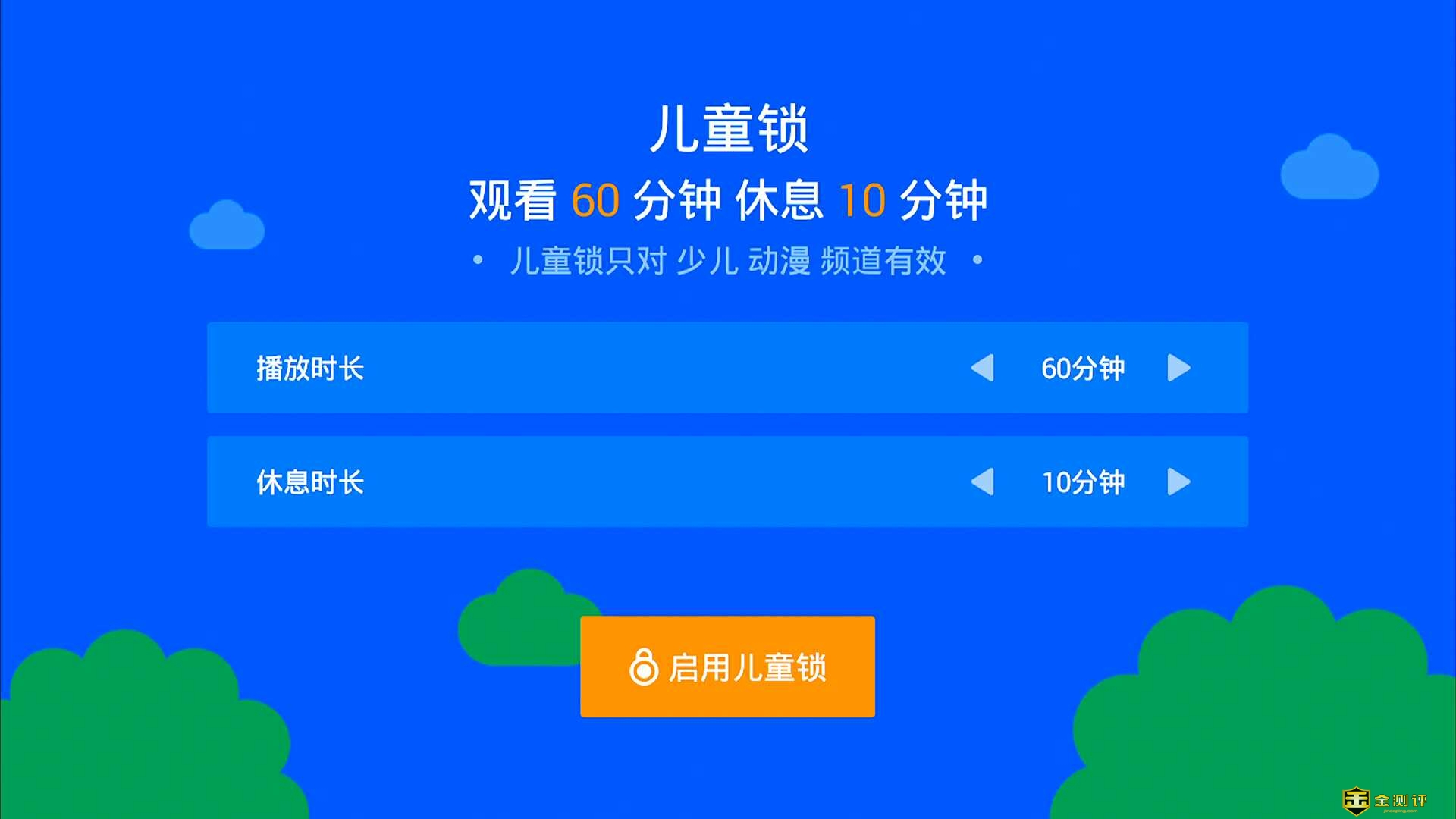Tap the 启用儿童锁 button

(727, 667)
